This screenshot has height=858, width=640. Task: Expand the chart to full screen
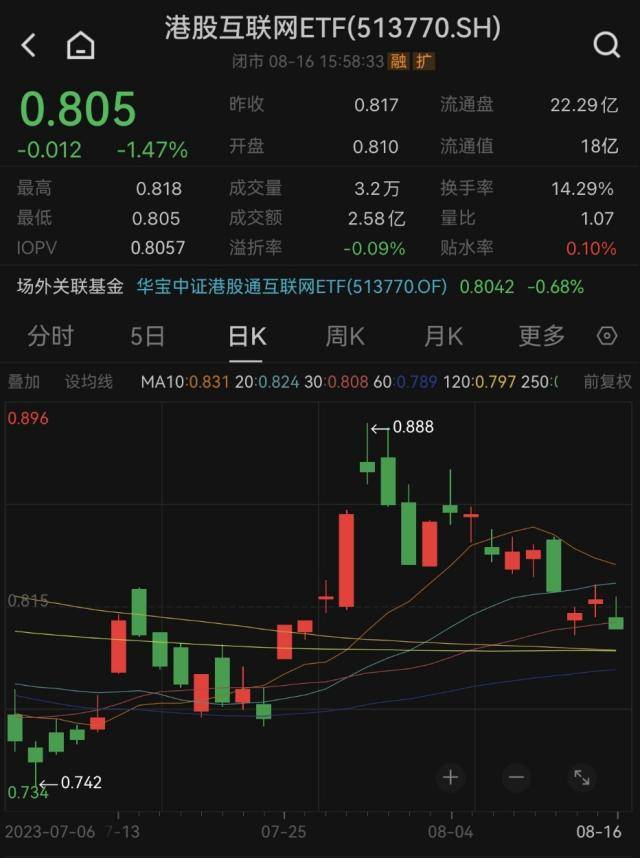coord(581,777)
